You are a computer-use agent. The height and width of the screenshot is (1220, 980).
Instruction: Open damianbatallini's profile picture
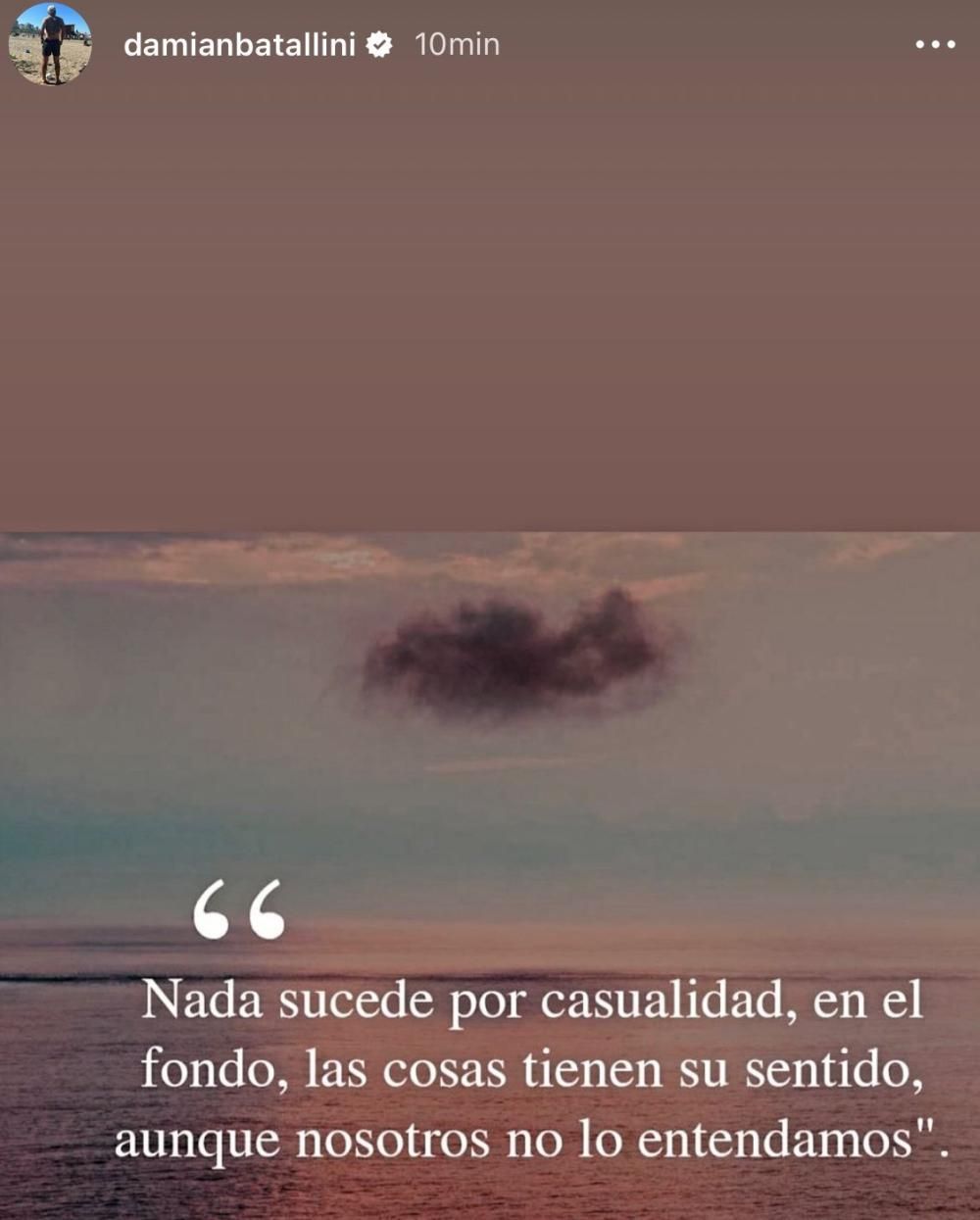50,44
